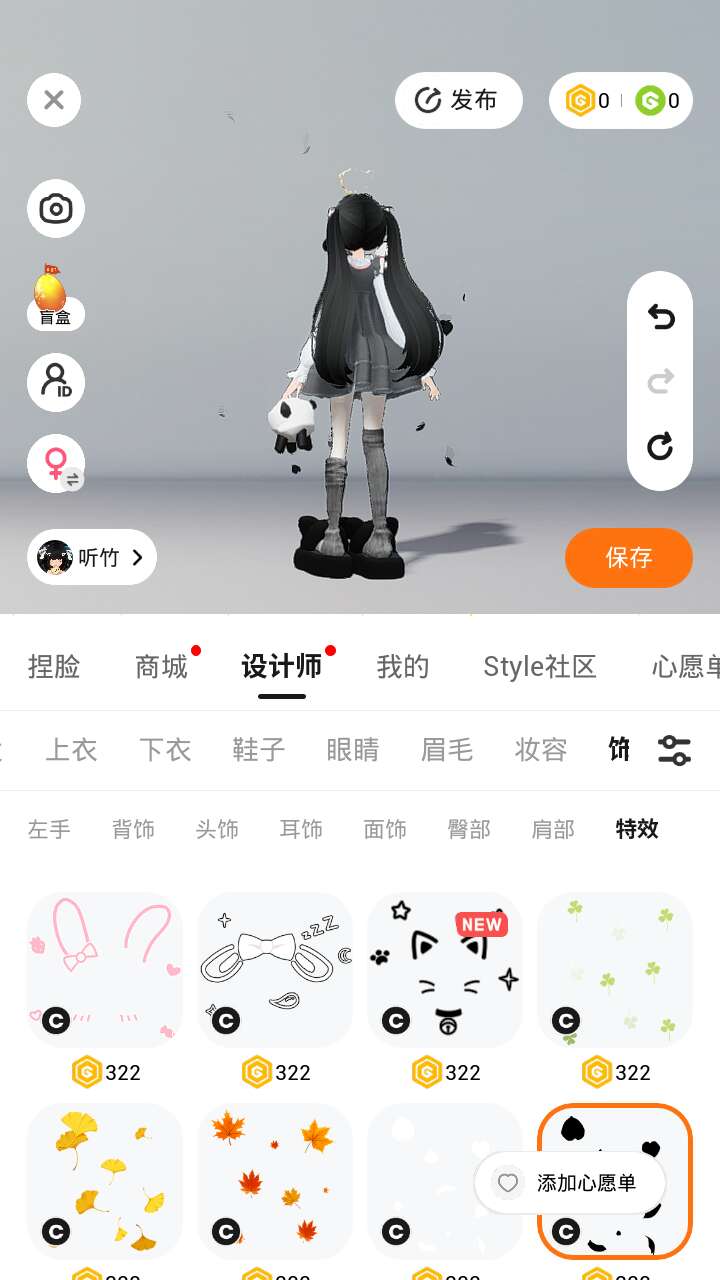Select the pink bunny ears effect
Image resolution: width=720 pixels, height=1280 pixels.
[105, 969]
